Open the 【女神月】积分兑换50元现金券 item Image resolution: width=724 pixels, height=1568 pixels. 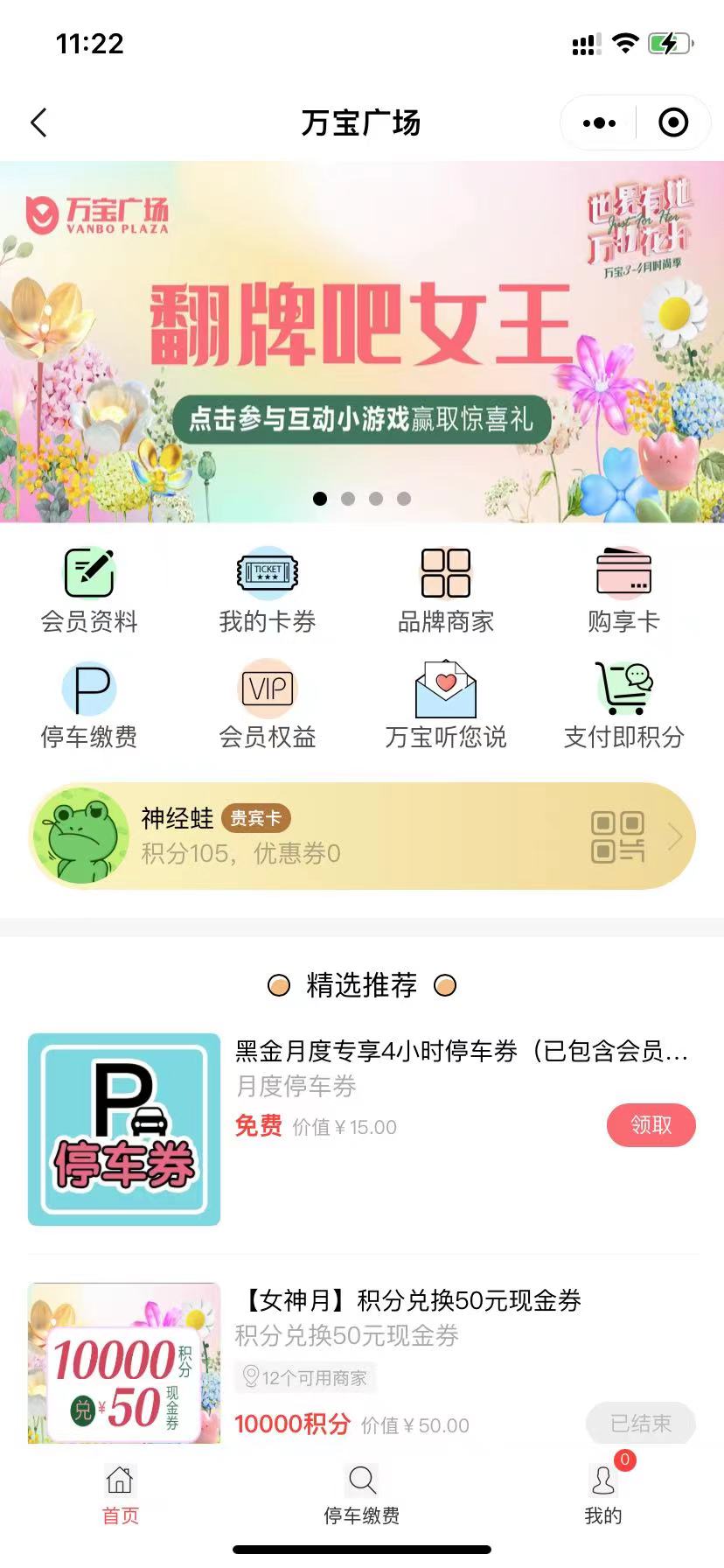point(362,1362)
